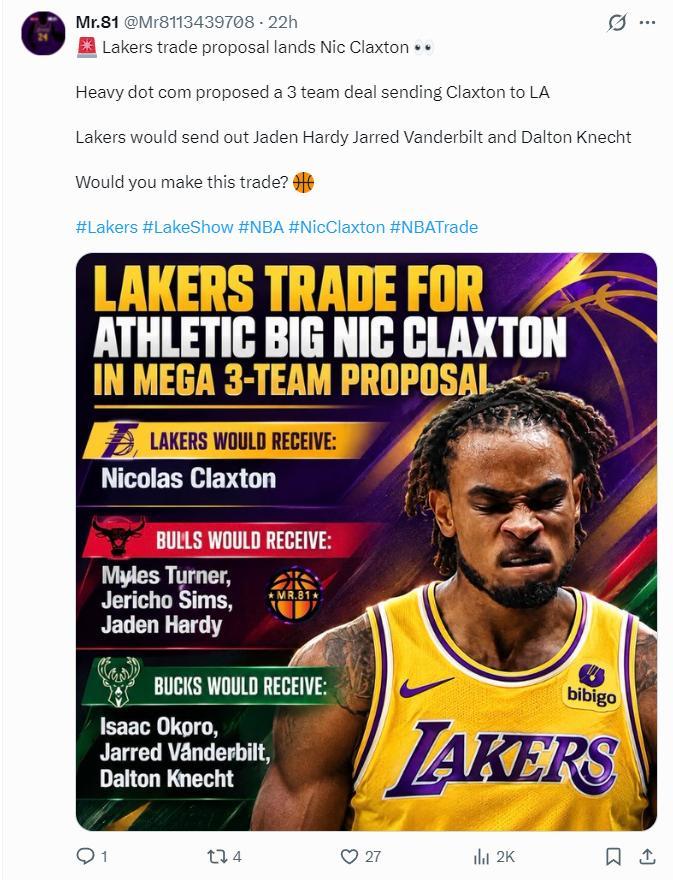Reply to the post
This screenshot has width=673, height=880.
pyautogui.click(x=91, y=856)
